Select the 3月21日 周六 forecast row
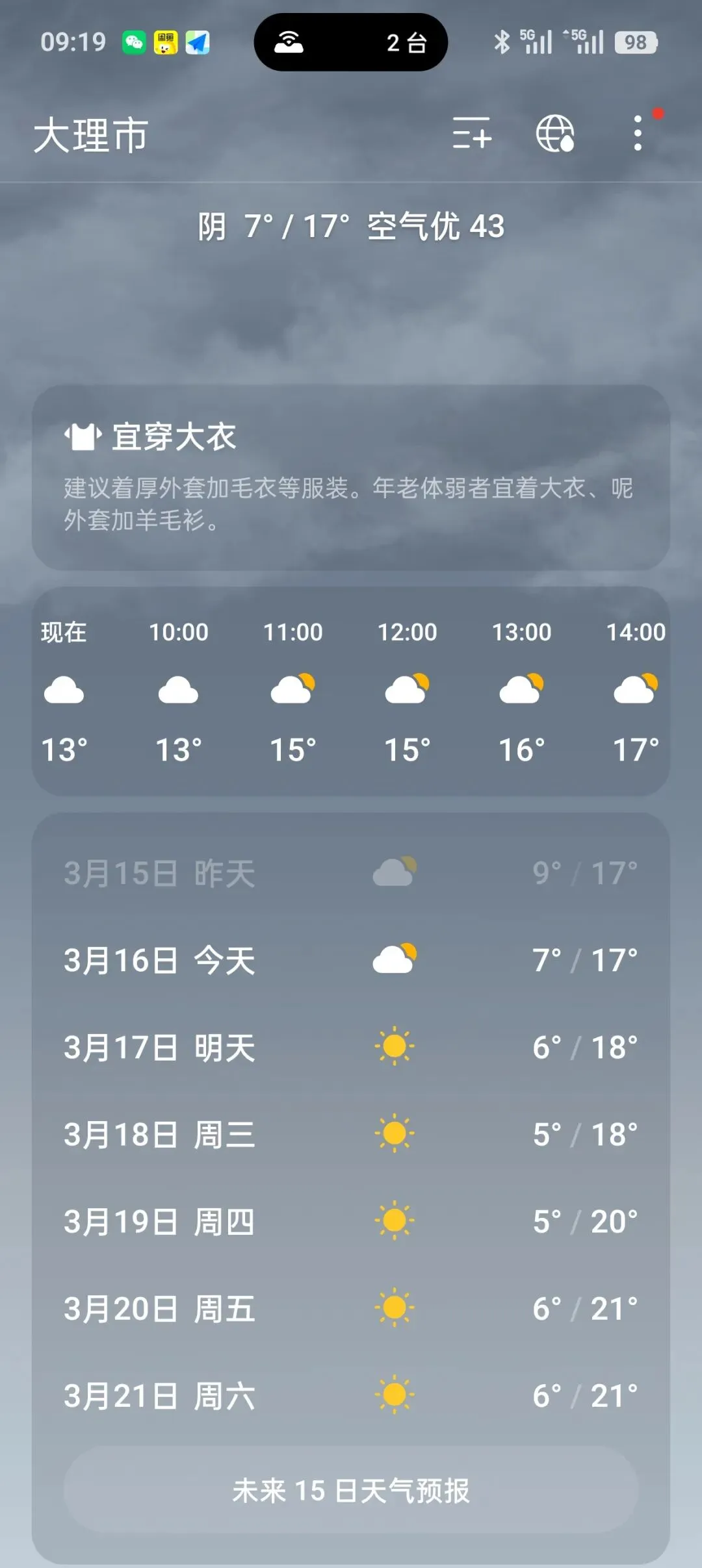Screen dimensions: 702x1568 point(351,1395)
